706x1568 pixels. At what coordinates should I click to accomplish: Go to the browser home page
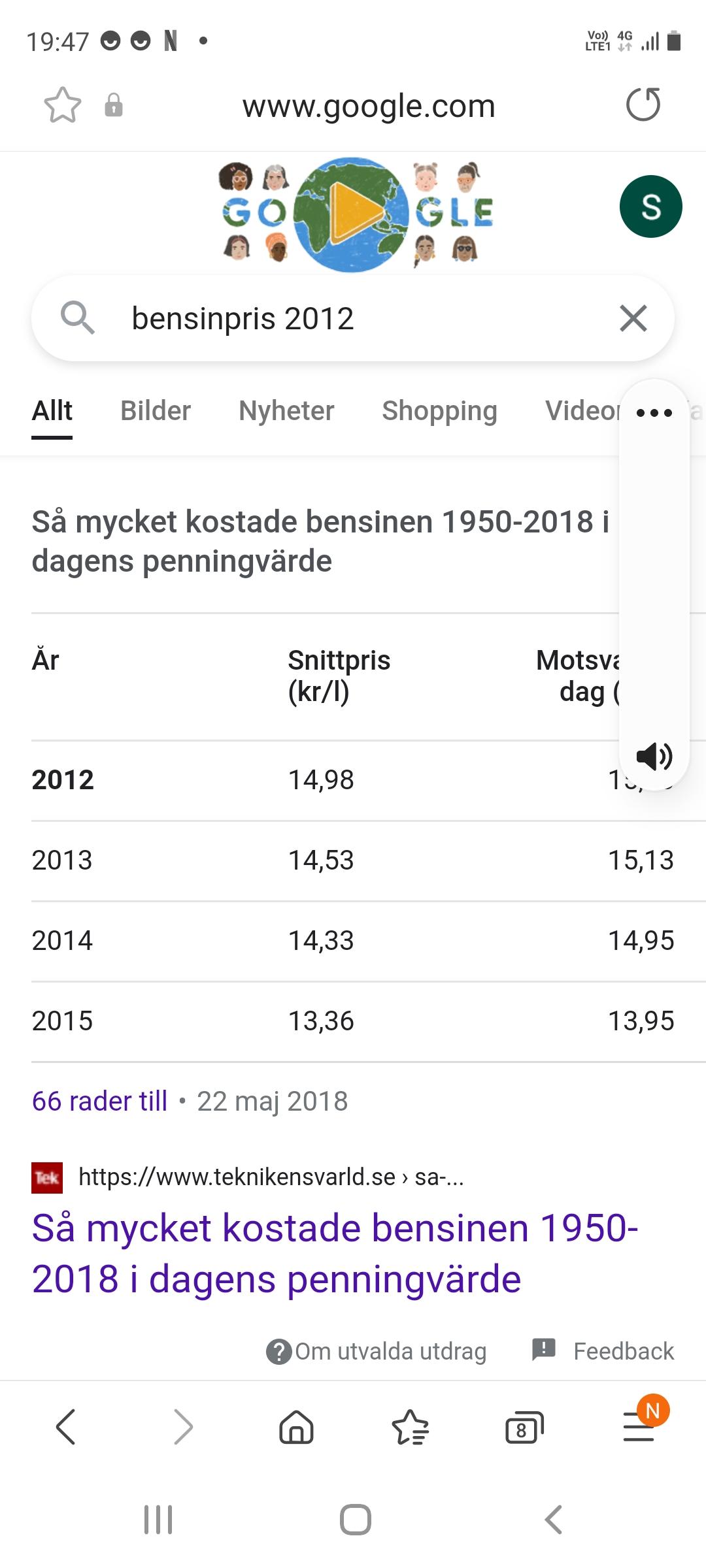coord(296,1426)
